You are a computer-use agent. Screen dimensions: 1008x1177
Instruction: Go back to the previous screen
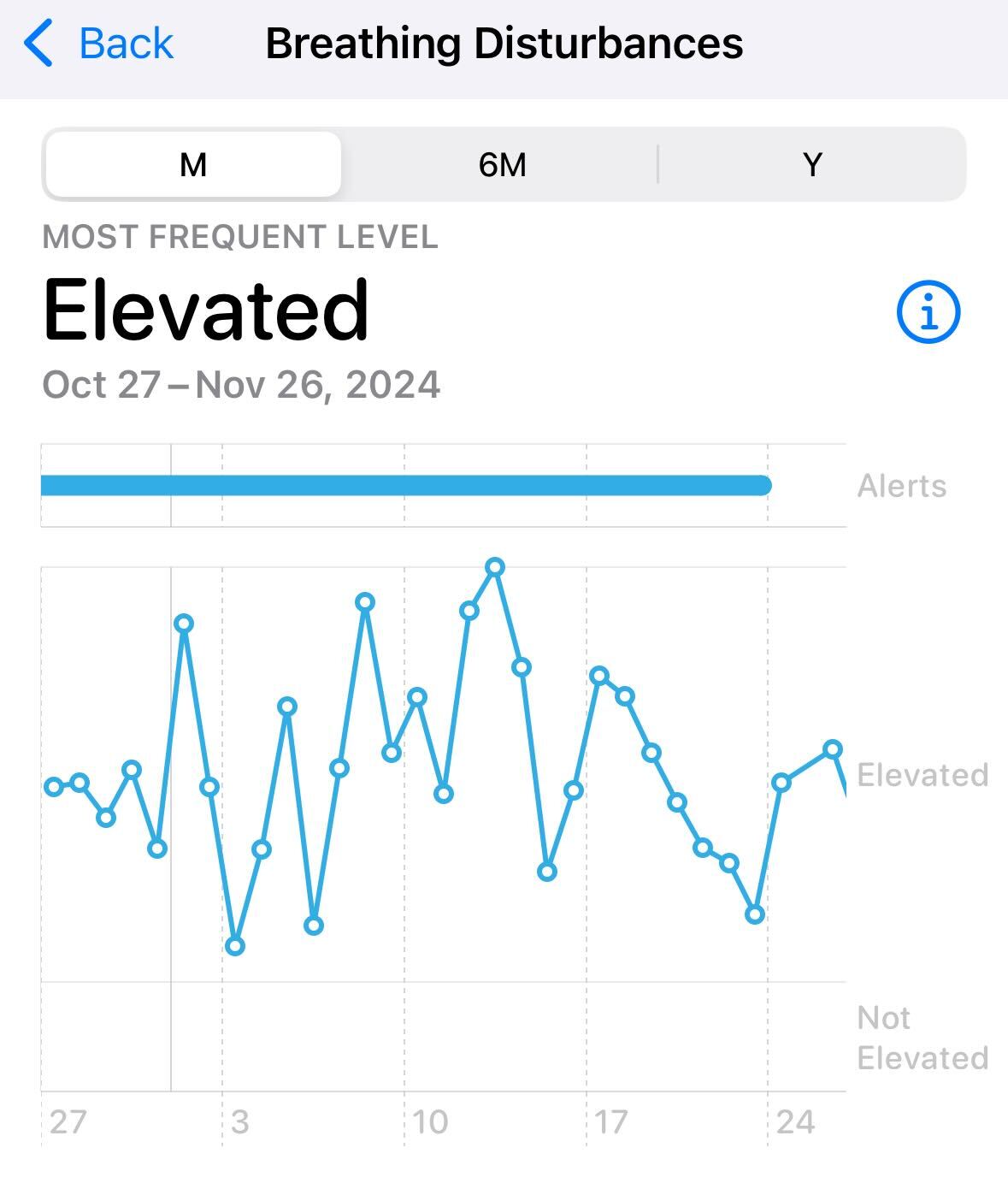click(99, 44)
